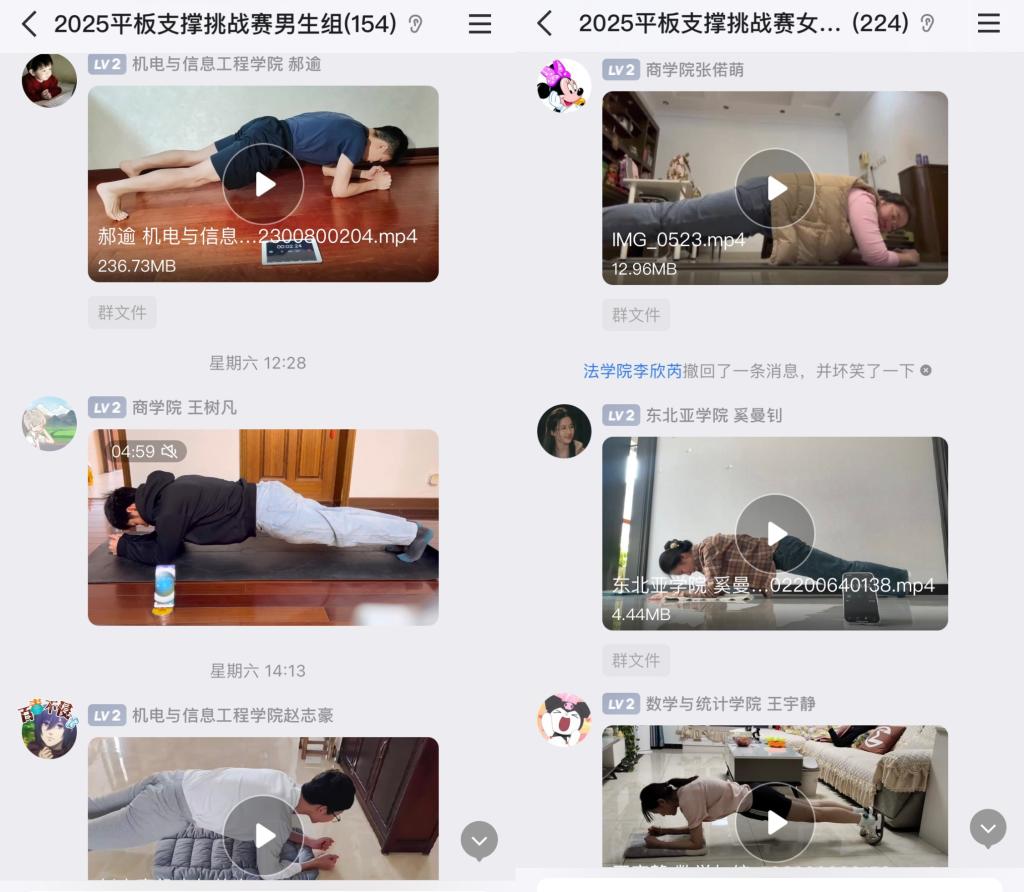Open 群文件 under 郝逾's video
1024x892 pixels.
click(122, 312)
